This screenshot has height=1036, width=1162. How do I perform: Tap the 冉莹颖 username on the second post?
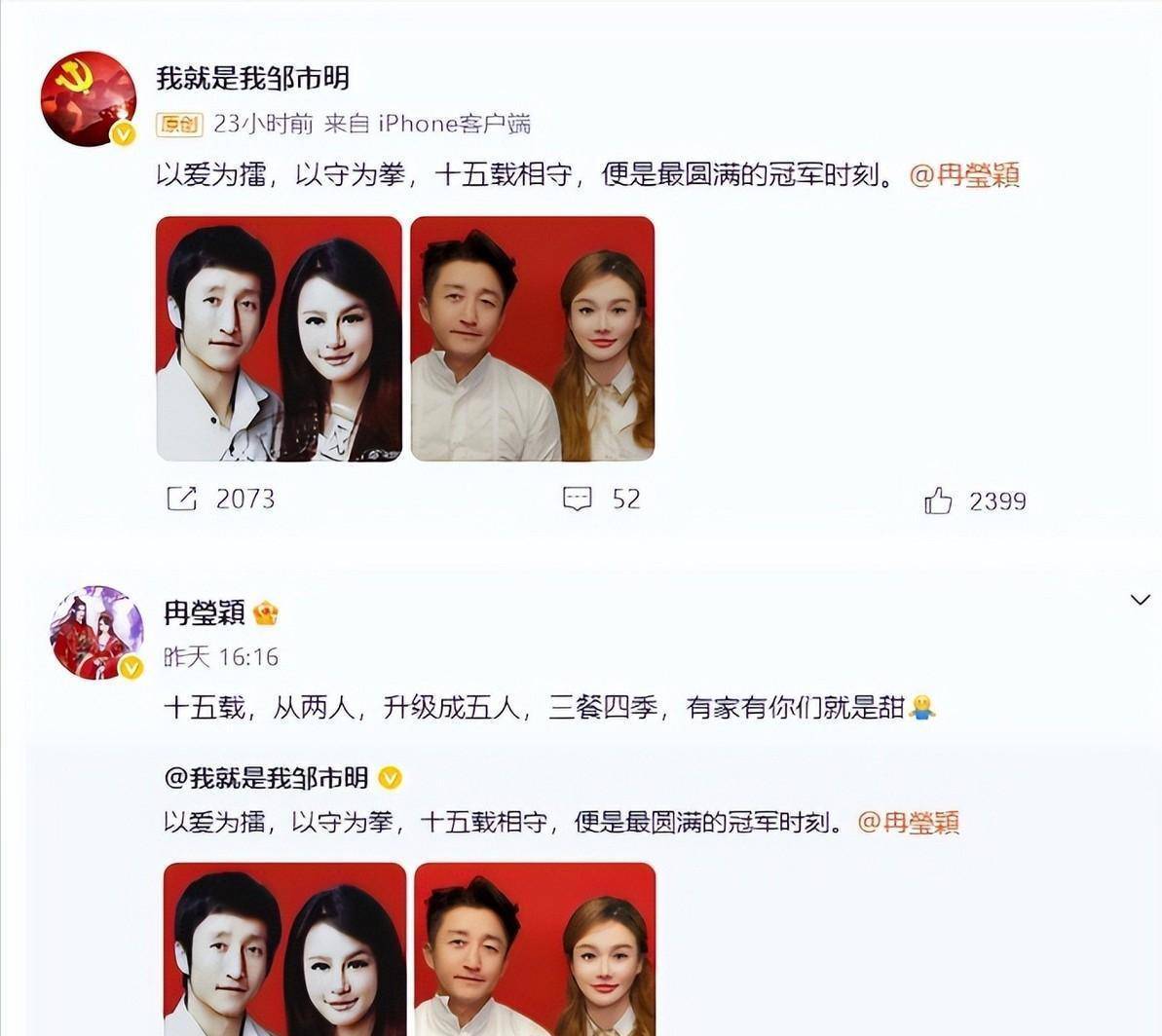(204, 613)
